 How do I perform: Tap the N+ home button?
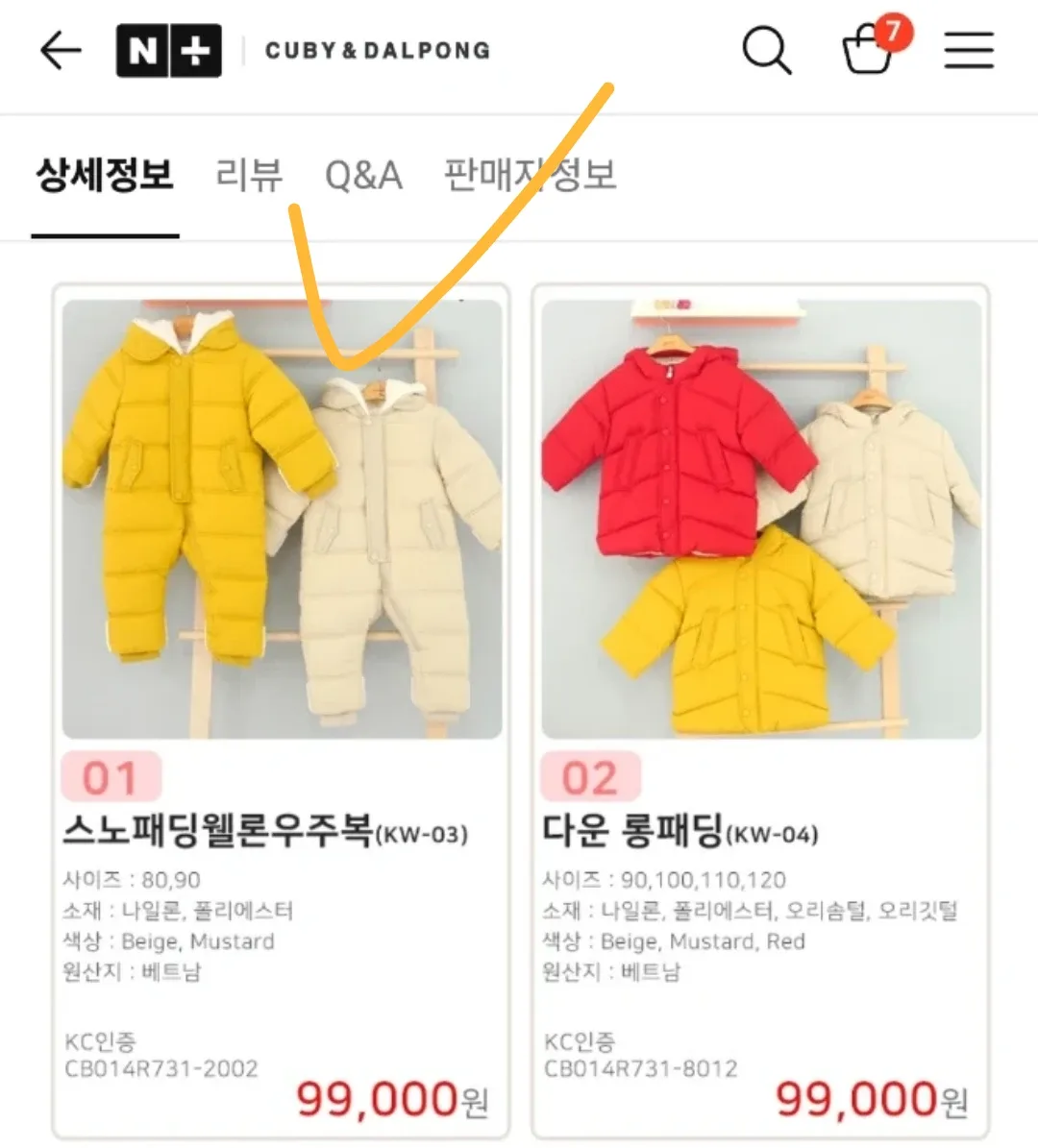point(168,50)
